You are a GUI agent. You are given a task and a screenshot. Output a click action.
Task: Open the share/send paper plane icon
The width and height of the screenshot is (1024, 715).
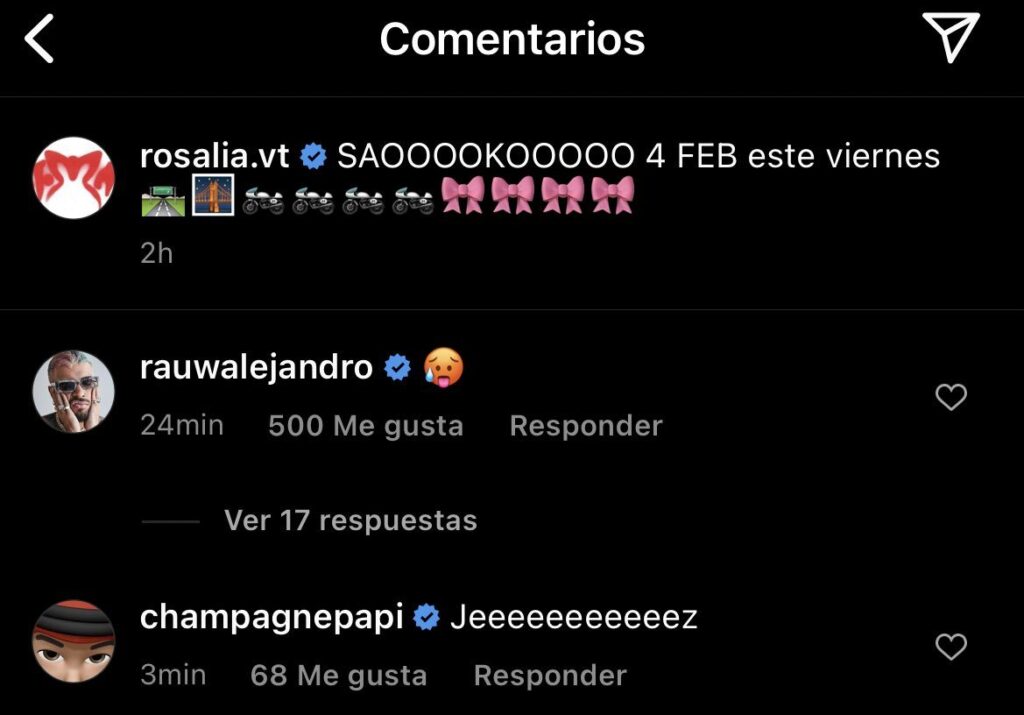point(949,39)
